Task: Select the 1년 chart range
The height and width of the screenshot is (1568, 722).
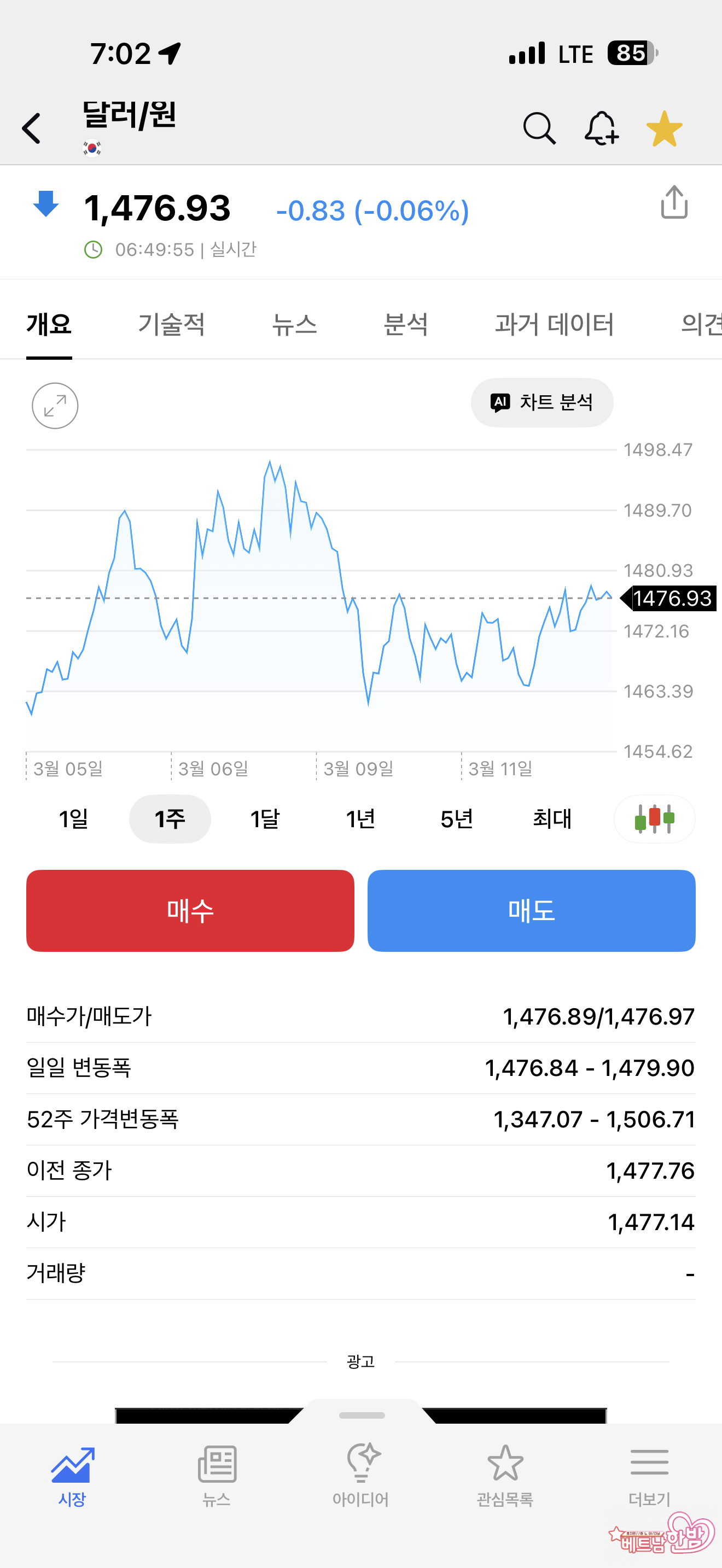Action: click(x=360, y=818)
